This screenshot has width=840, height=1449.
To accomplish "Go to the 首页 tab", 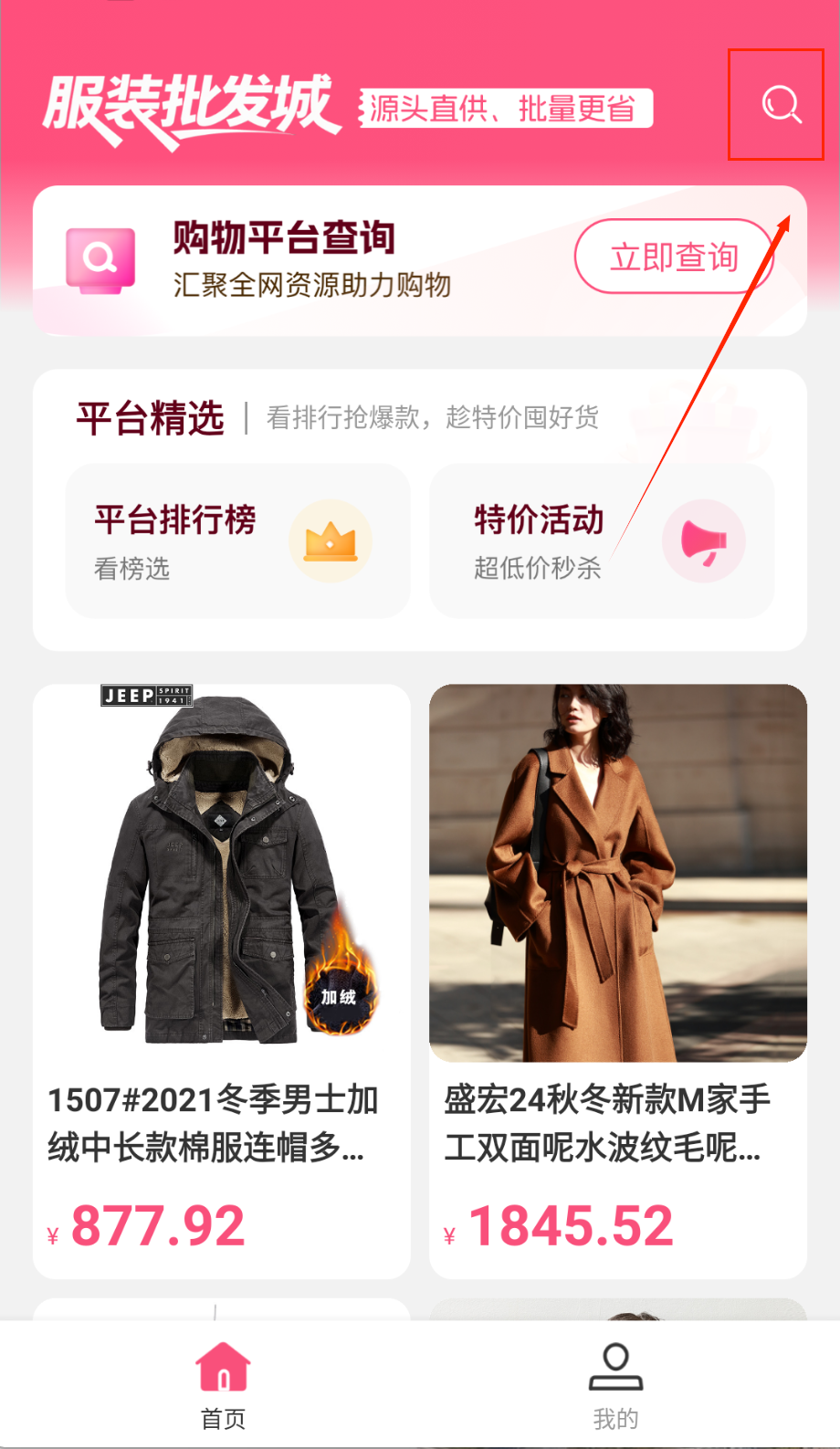I will [x=223, y=1384].
